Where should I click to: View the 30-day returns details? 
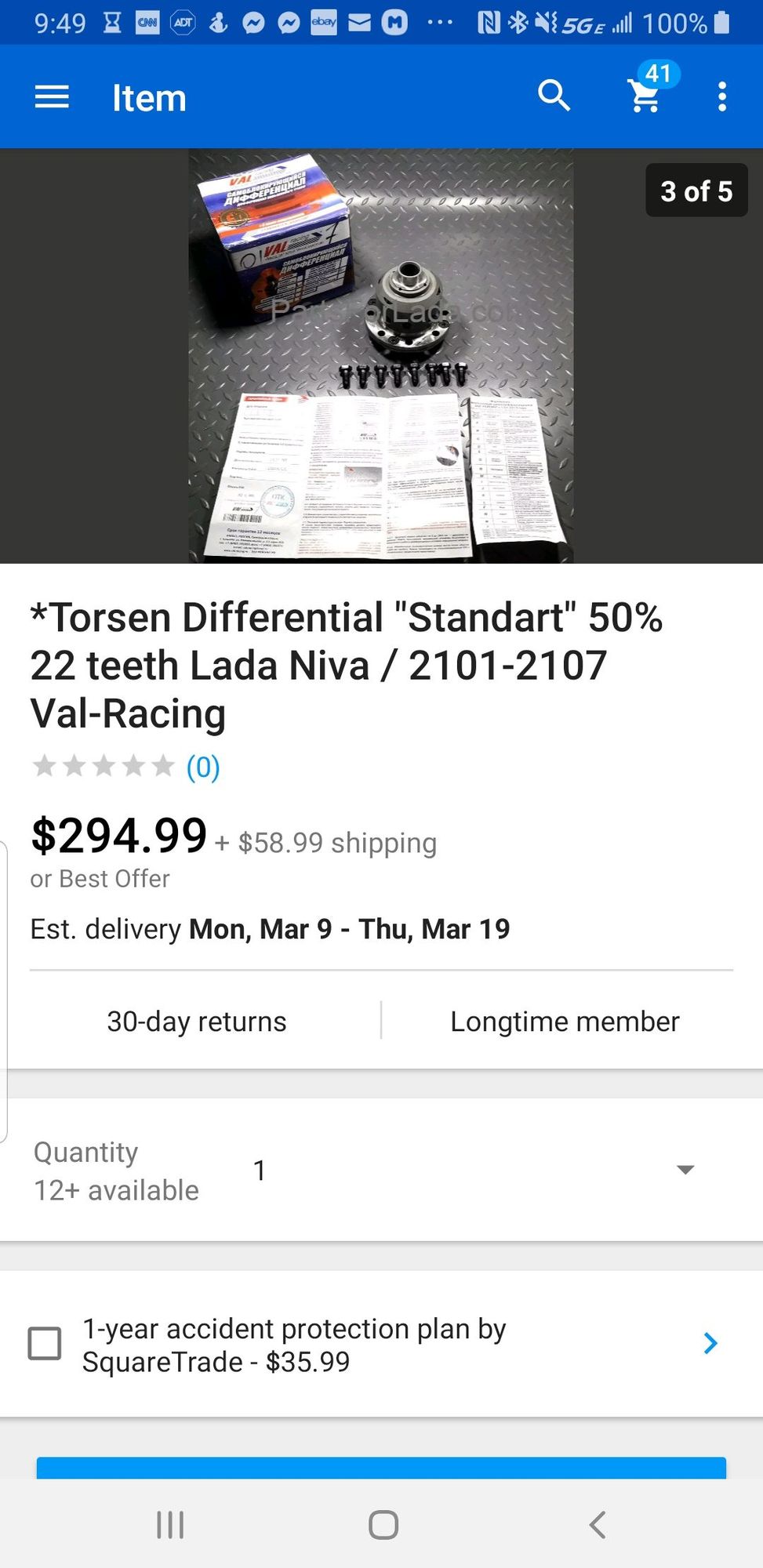pyautogui.click(x=197, y=1022)
